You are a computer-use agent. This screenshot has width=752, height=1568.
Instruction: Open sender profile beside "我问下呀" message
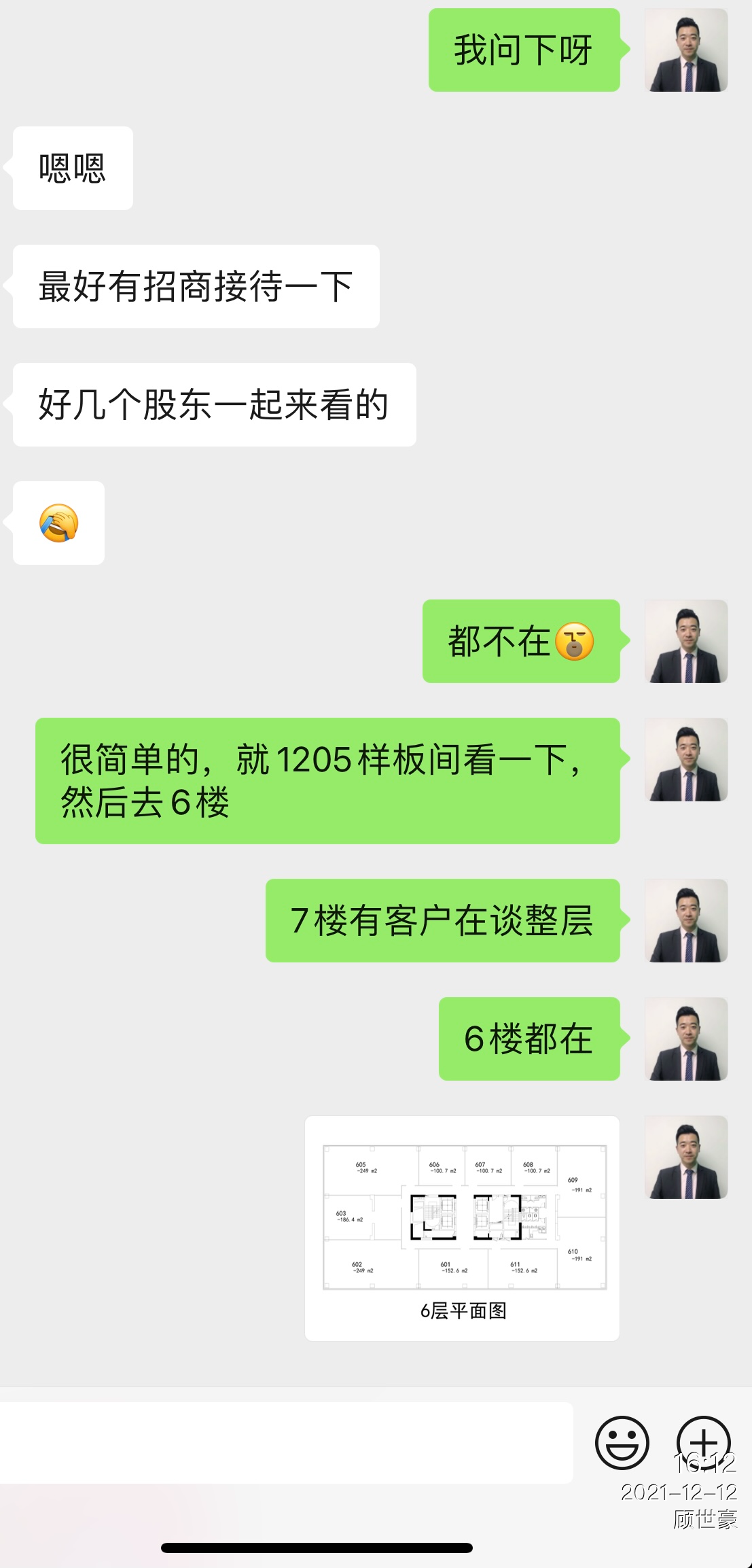[x=685, y=50]
